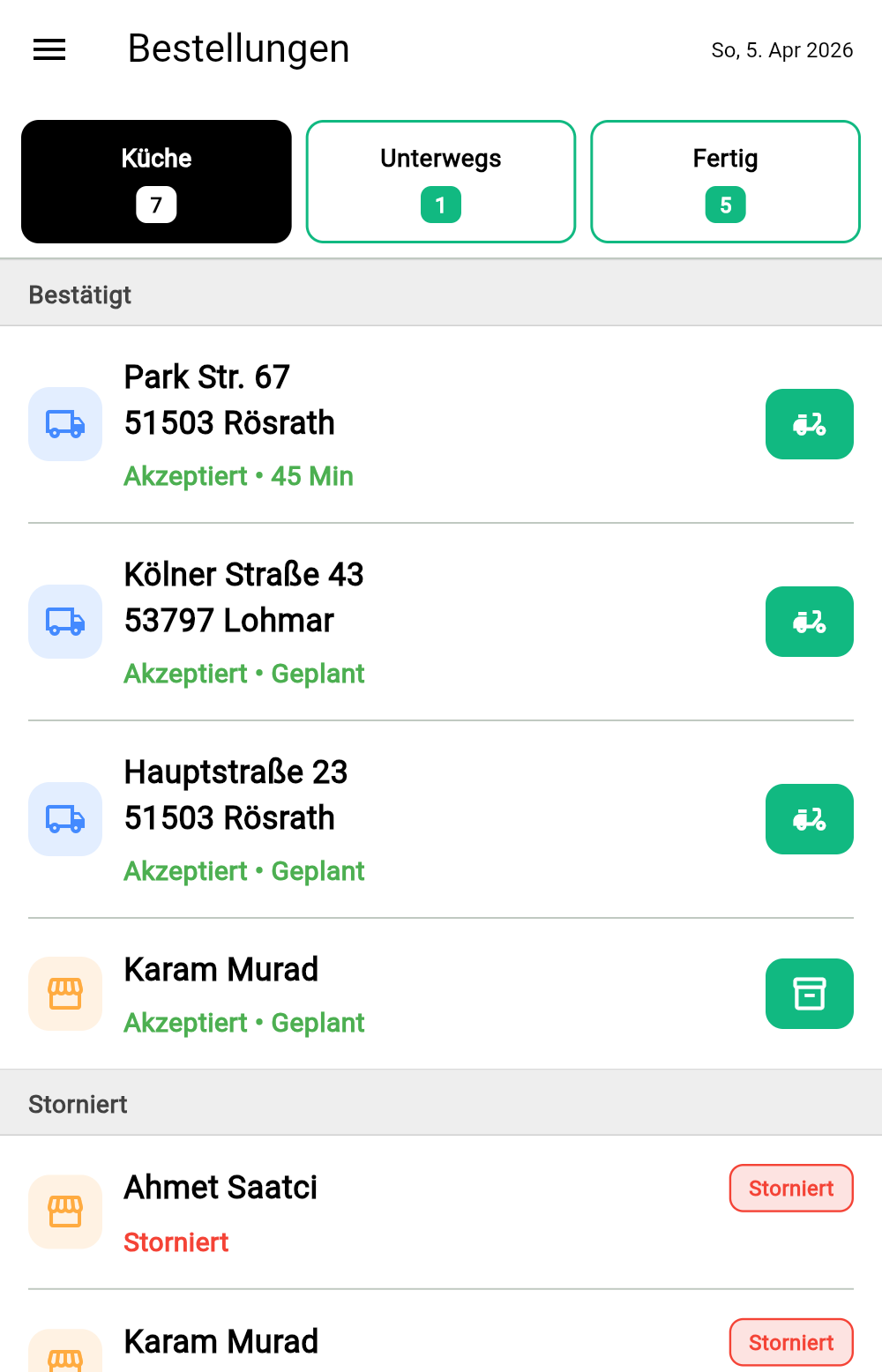882x1372 pixels.
Task: Open the hamburger navigation menu
Action: pos(49,49)
